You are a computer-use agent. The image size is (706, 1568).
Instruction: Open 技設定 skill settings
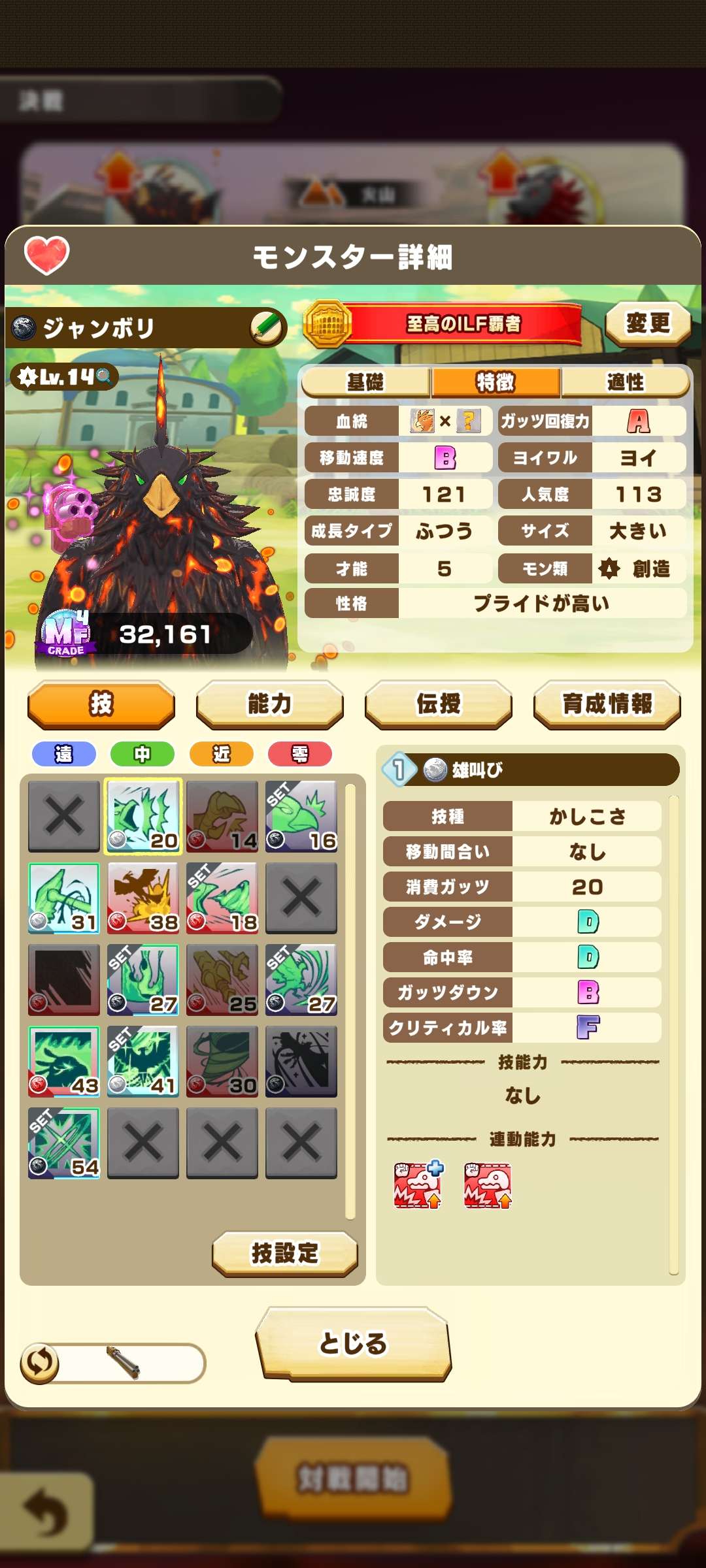click(x=284, y=1253)
